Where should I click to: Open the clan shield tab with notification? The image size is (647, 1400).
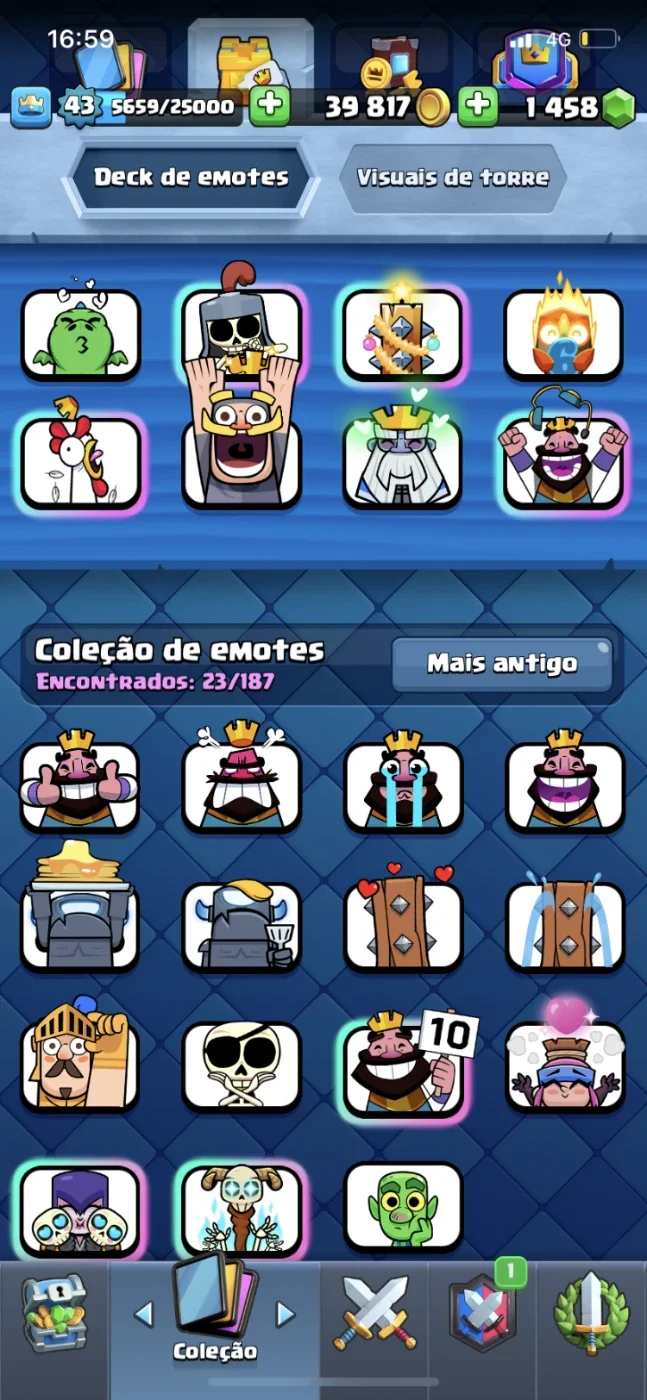coord(482,1314)
